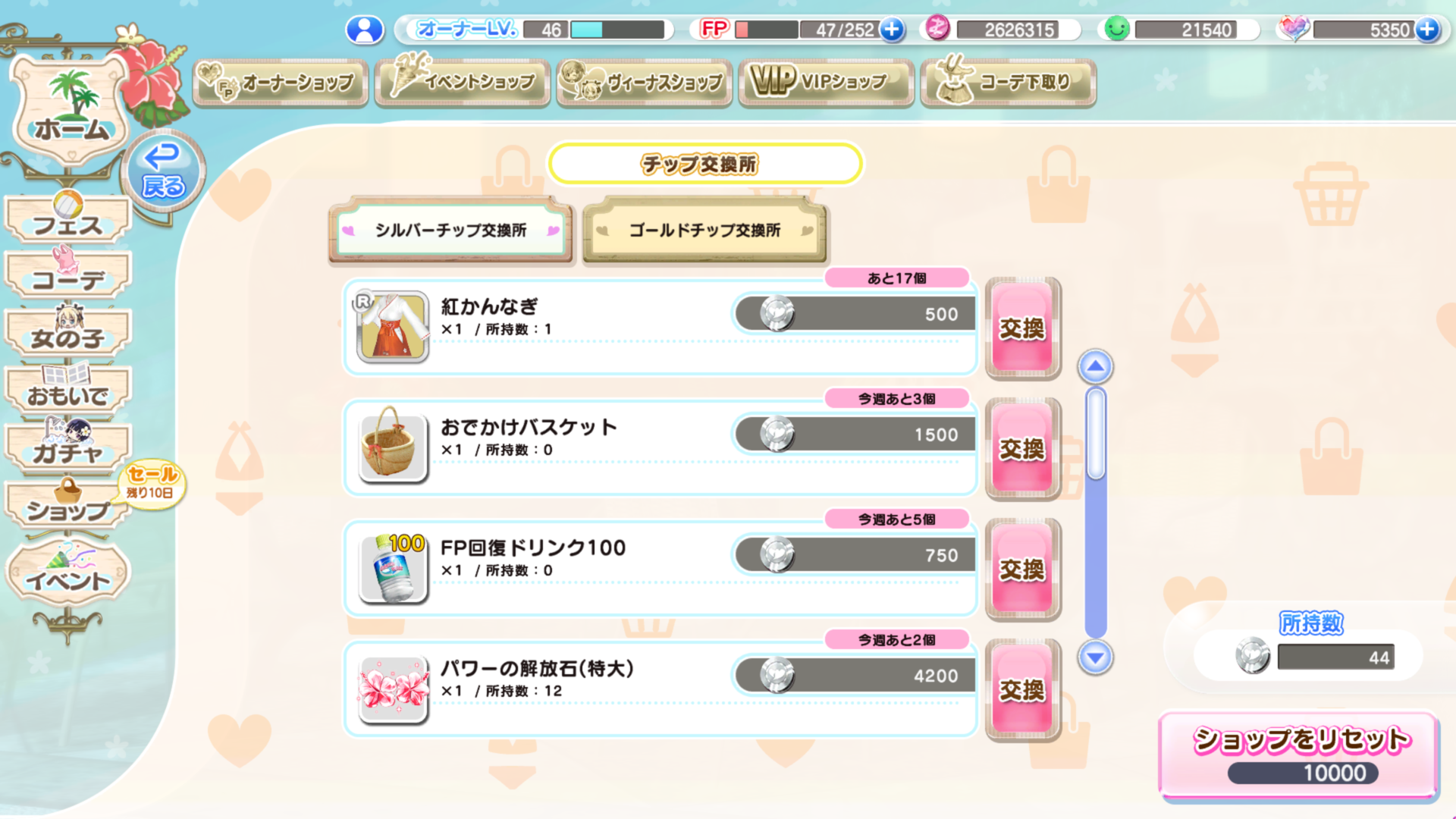Switch to the VIPショップ tab
Image resolution: width=1456 pixels, height=819 pixels.
click(827, 82)
